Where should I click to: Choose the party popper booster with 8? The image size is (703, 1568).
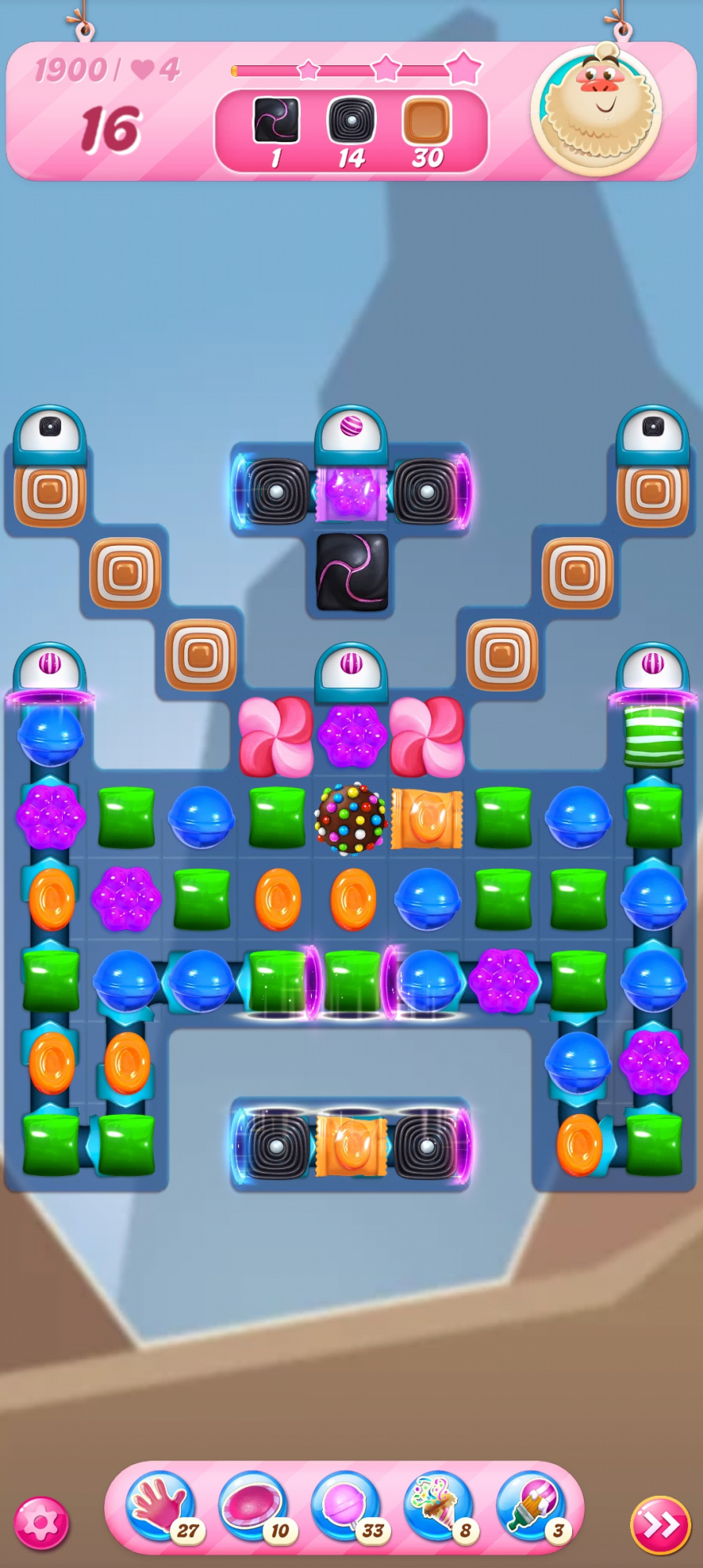pyautogui.click(x=439, y=1506)
